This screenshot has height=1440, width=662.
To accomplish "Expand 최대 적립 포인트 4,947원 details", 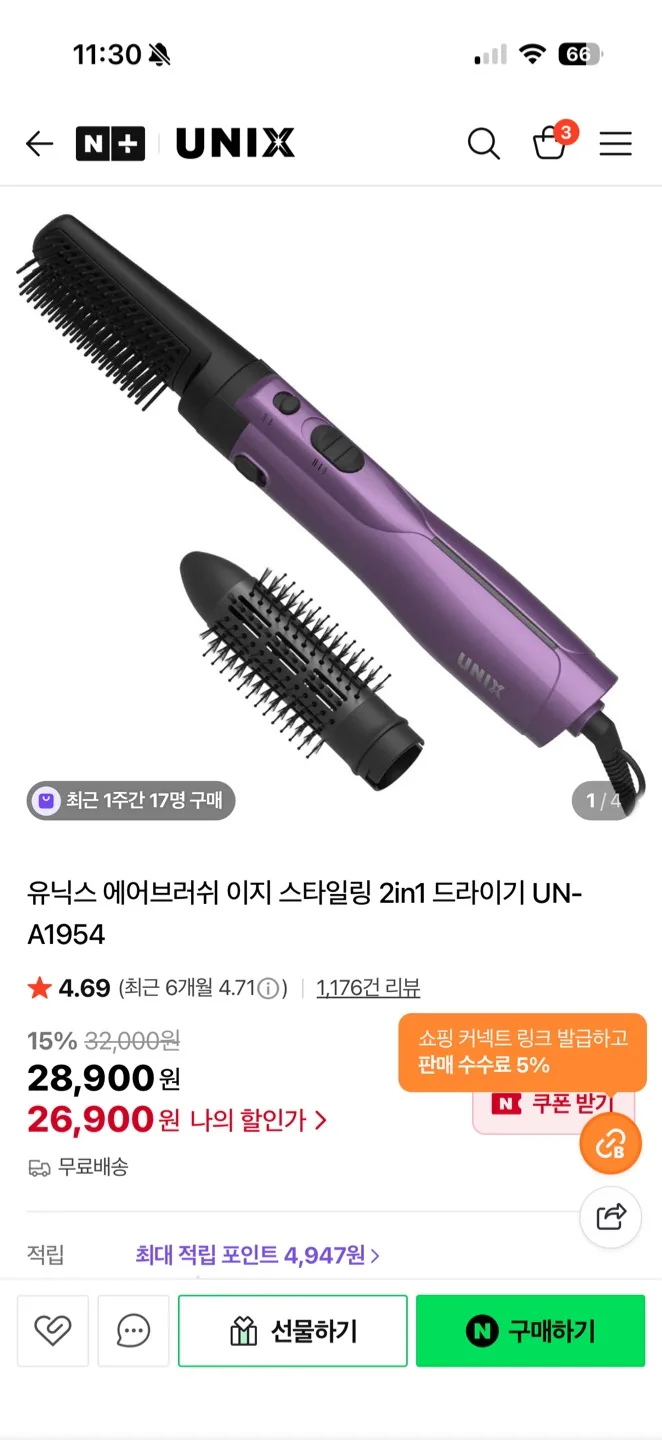I will [x=258, y=1256].
